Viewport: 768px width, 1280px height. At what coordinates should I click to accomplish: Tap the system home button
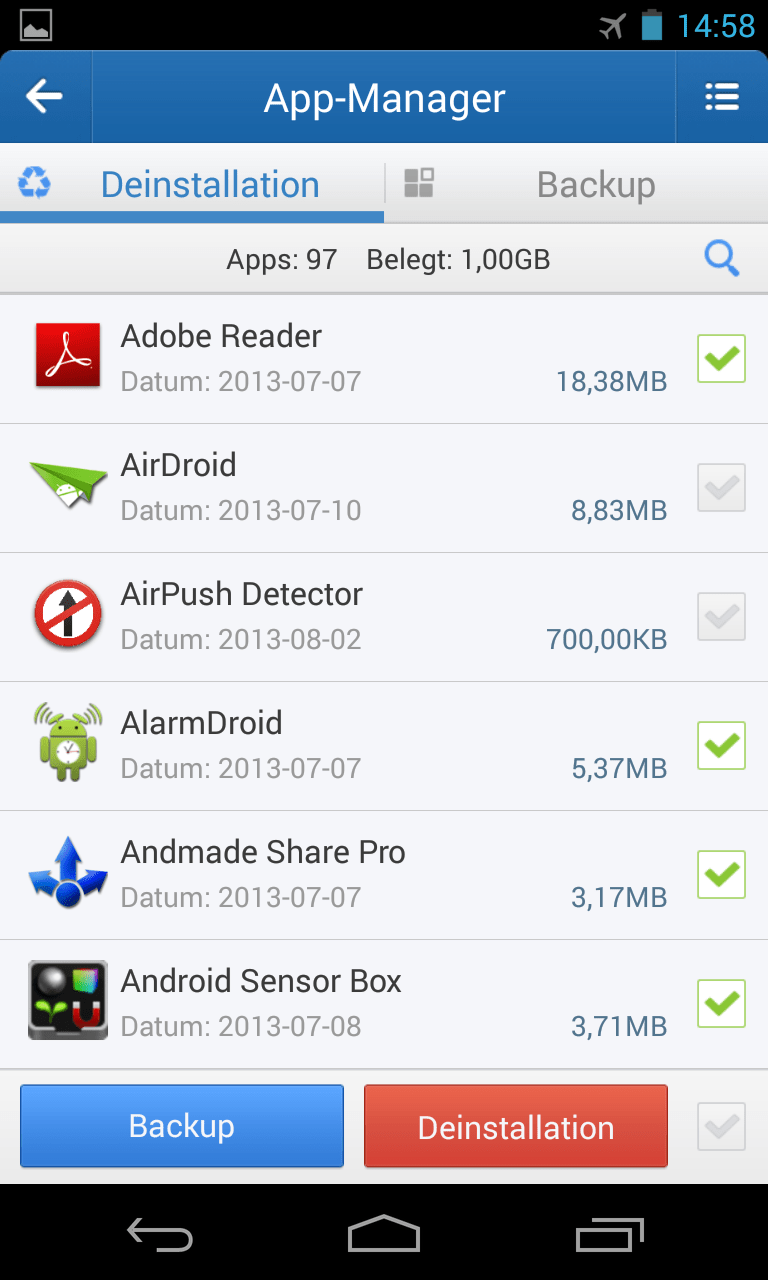coord(384,1234)
